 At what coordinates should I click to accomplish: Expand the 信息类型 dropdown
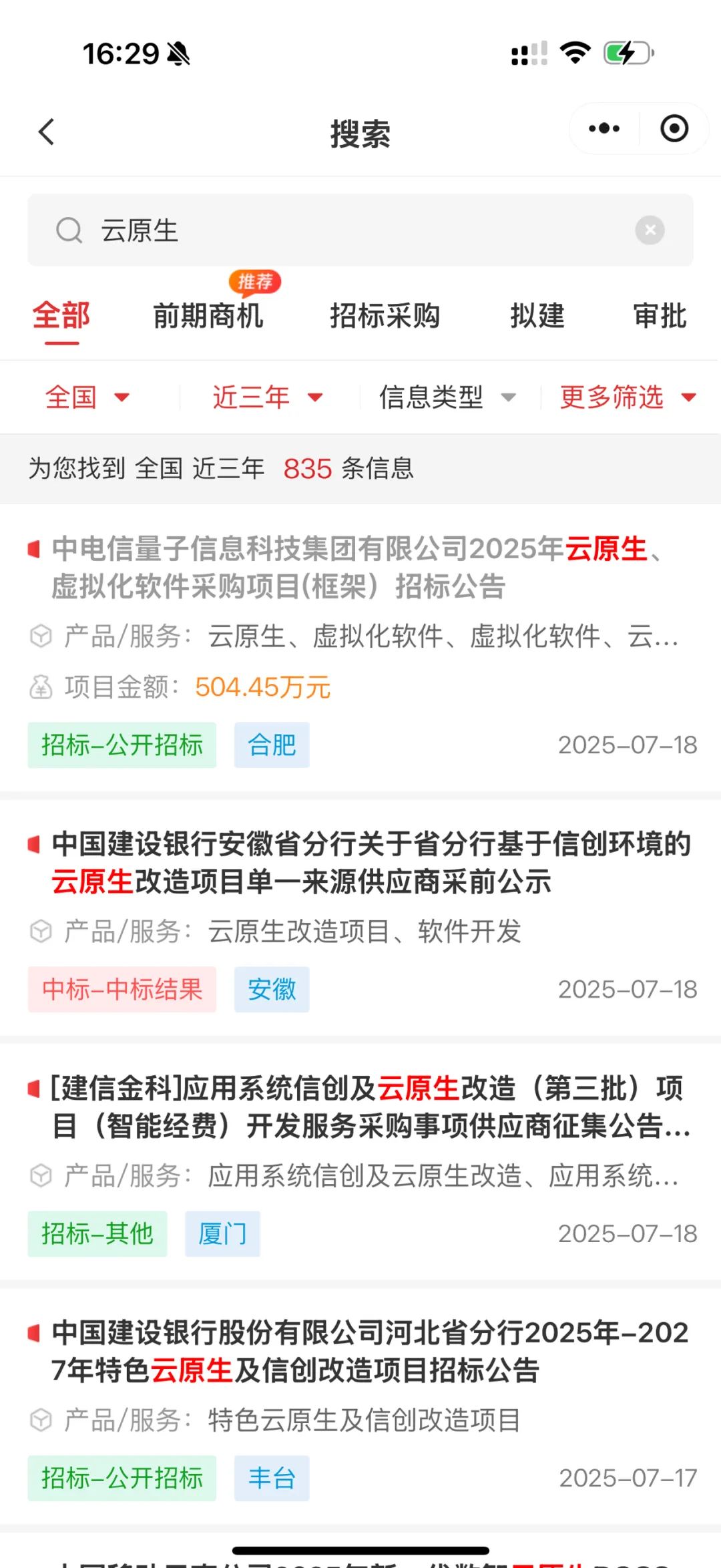coord(447,397)
